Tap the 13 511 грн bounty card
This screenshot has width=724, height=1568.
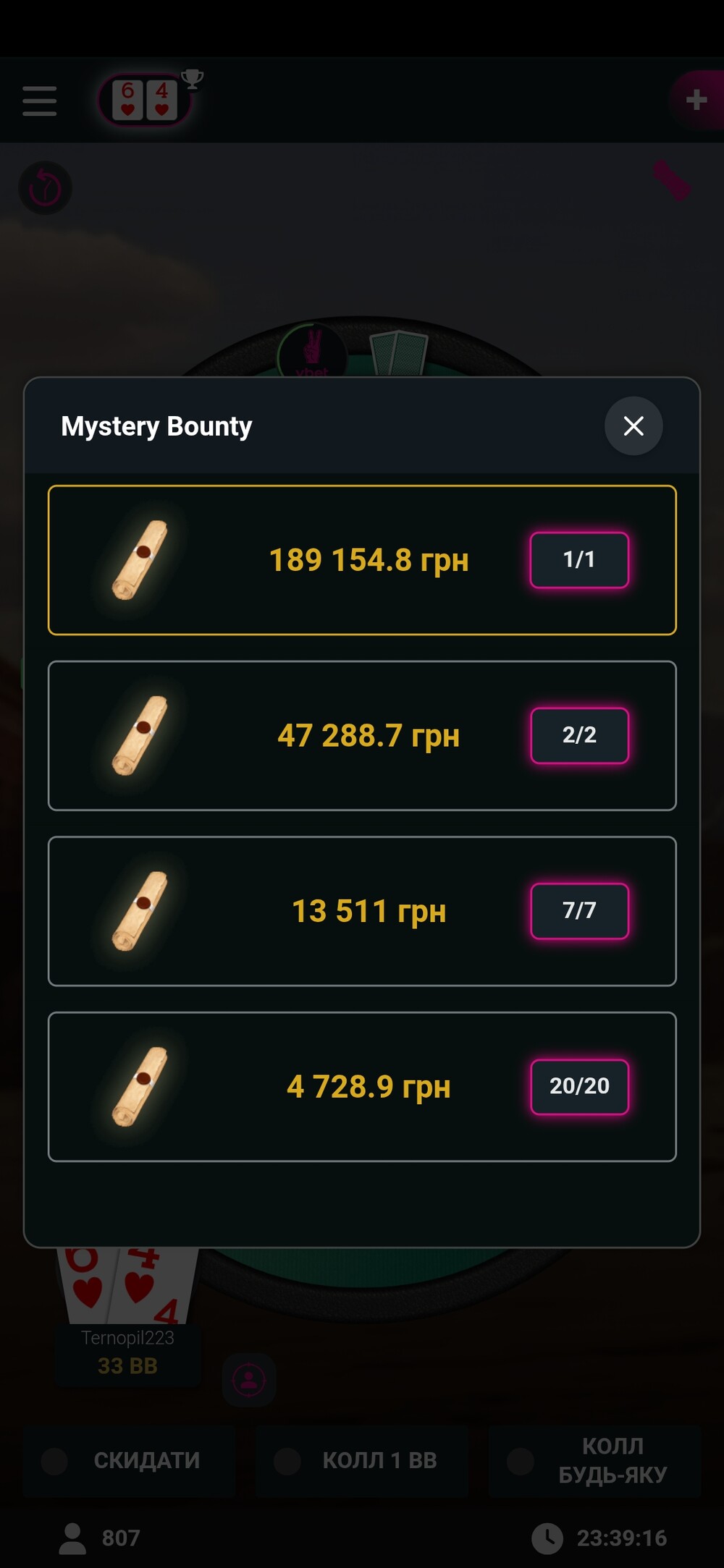tap(362, 911)
